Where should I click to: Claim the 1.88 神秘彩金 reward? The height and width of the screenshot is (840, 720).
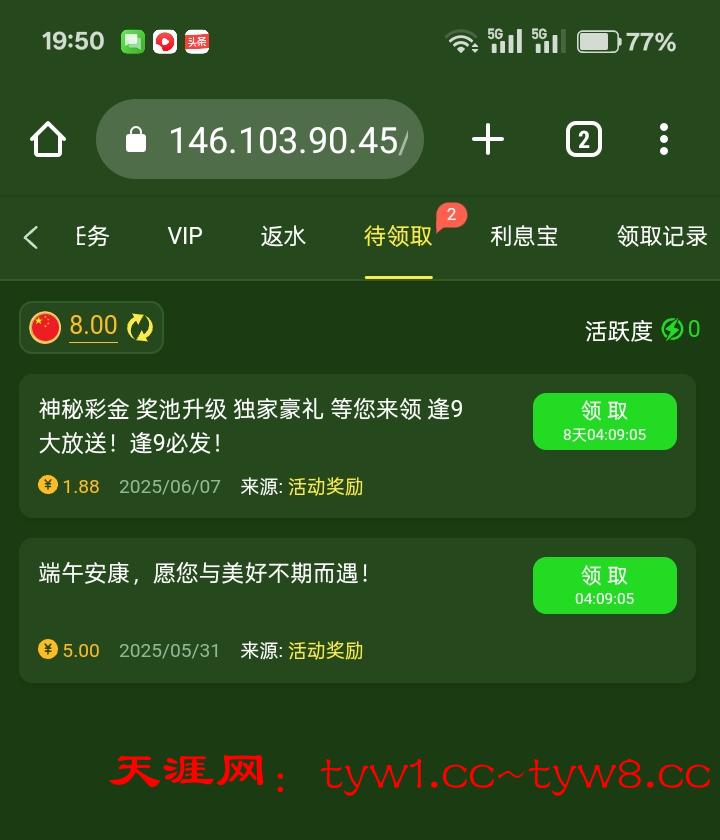click(x=604, y=421)
